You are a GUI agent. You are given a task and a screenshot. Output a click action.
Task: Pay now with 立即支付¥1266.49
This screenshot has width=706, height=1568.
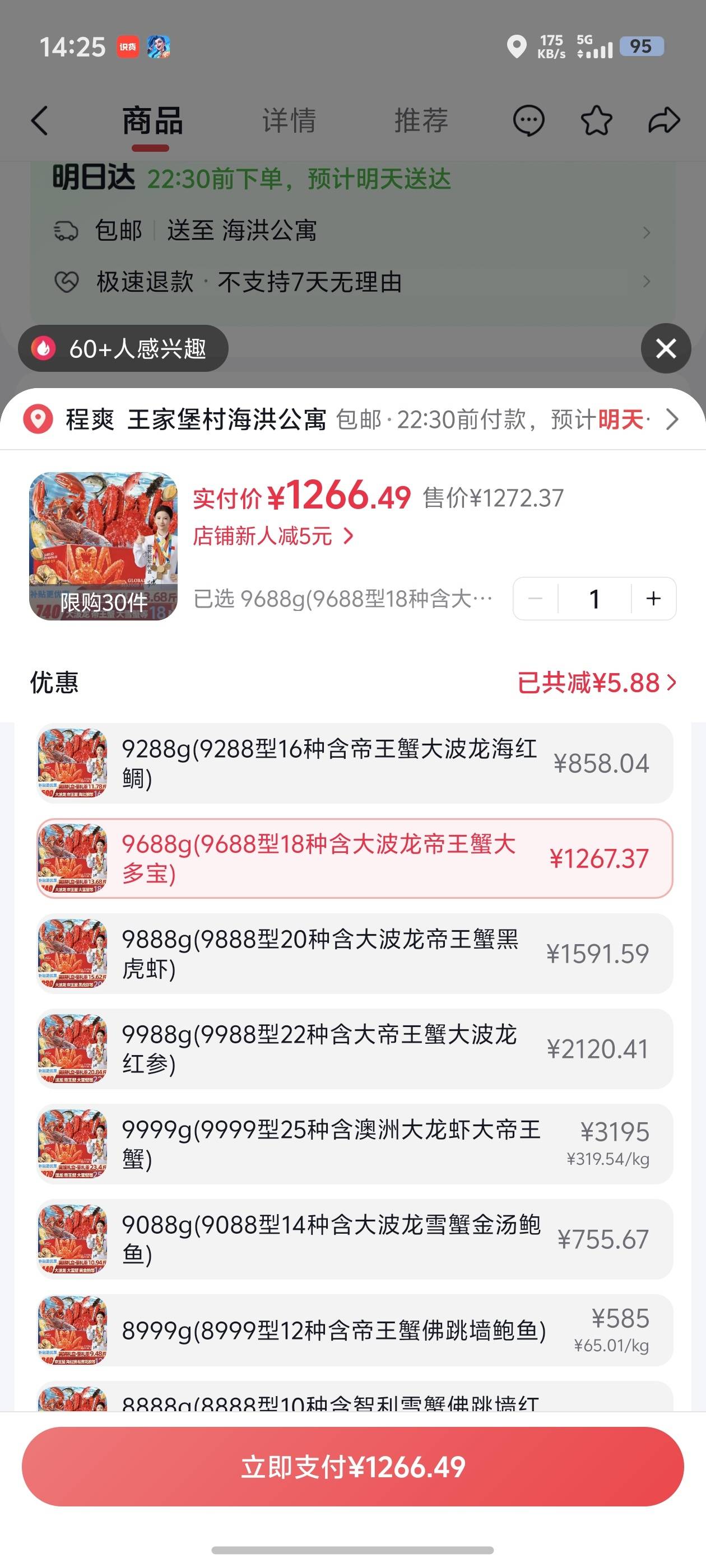coord(352,1467)
